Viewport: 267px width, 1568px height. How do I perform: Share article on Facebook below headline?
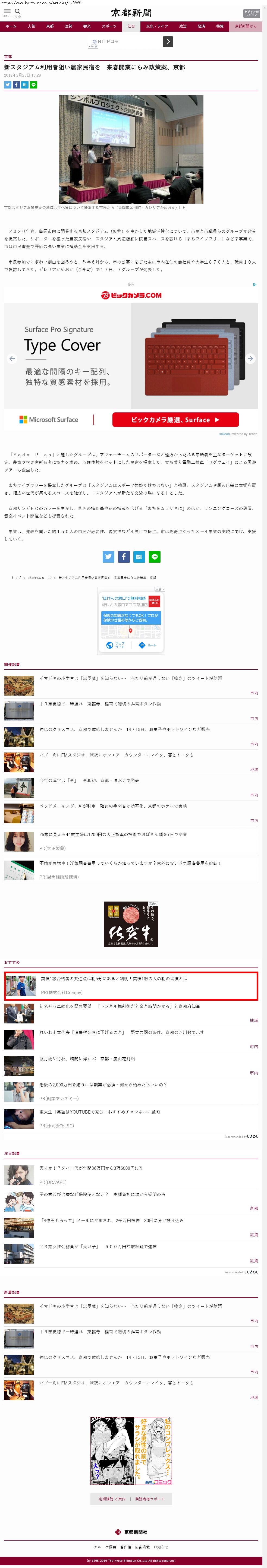[x=17, y=85]
